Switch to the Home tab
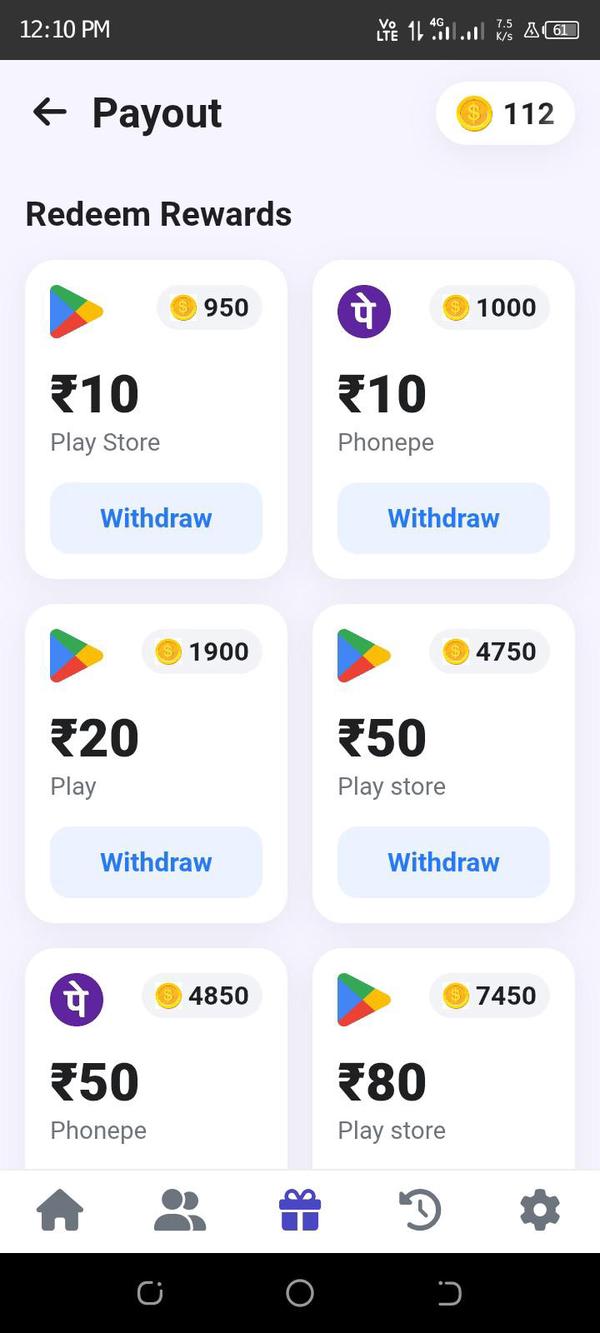Viewport: 600px width, 1333px height. click(60, 1211)
